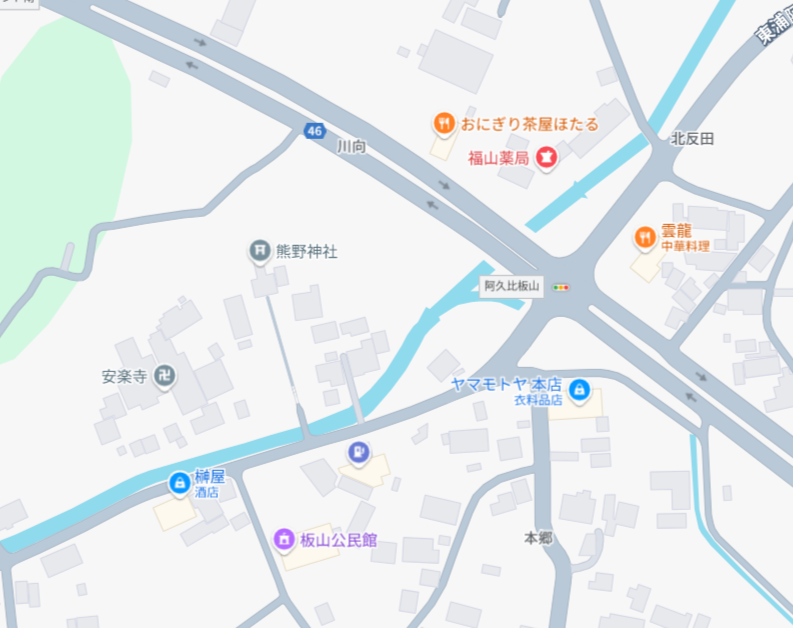Select the 板山公民館 community hall marker
Screen dimensions: 793x628
click(284, 540)
